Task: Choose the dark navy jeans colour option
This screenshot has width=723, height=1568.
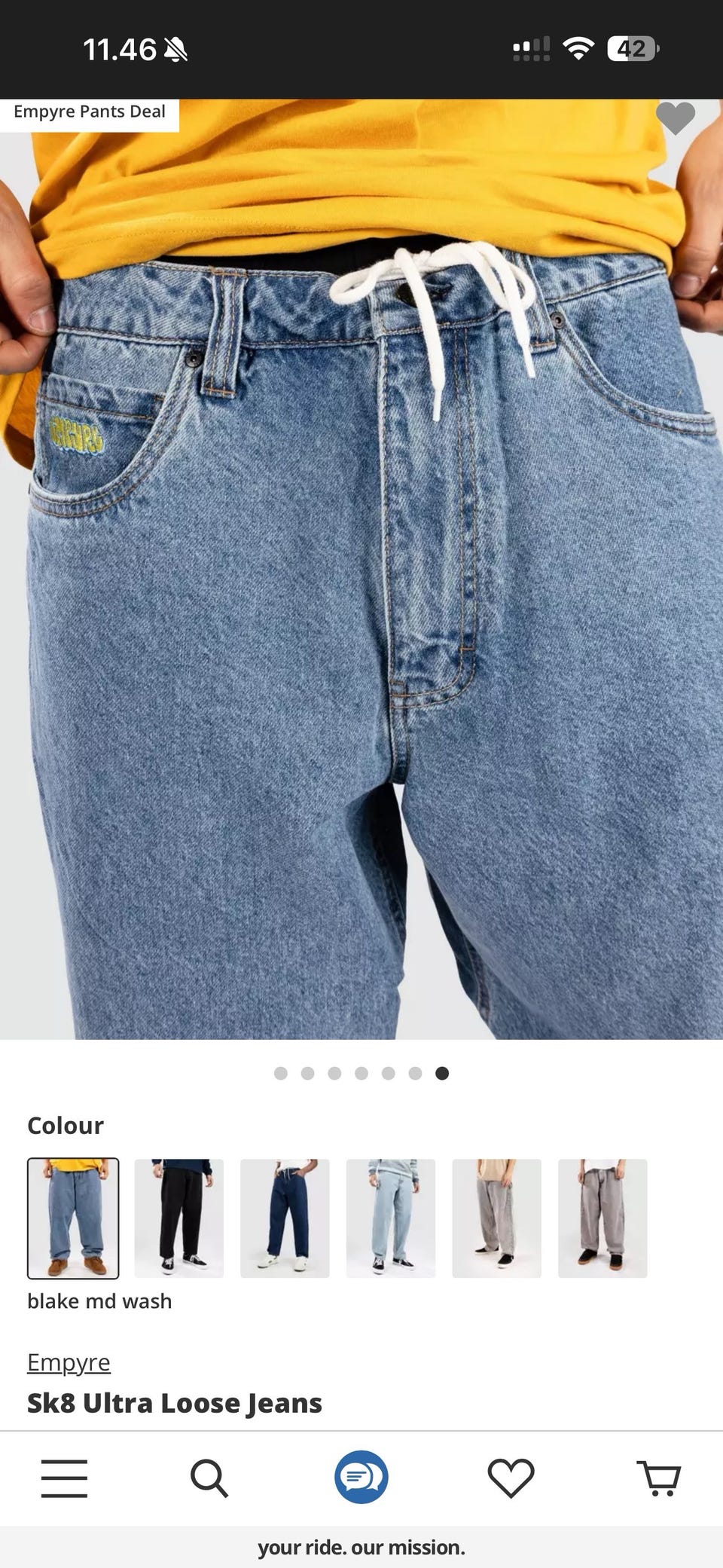Action: click(285, 1218)
